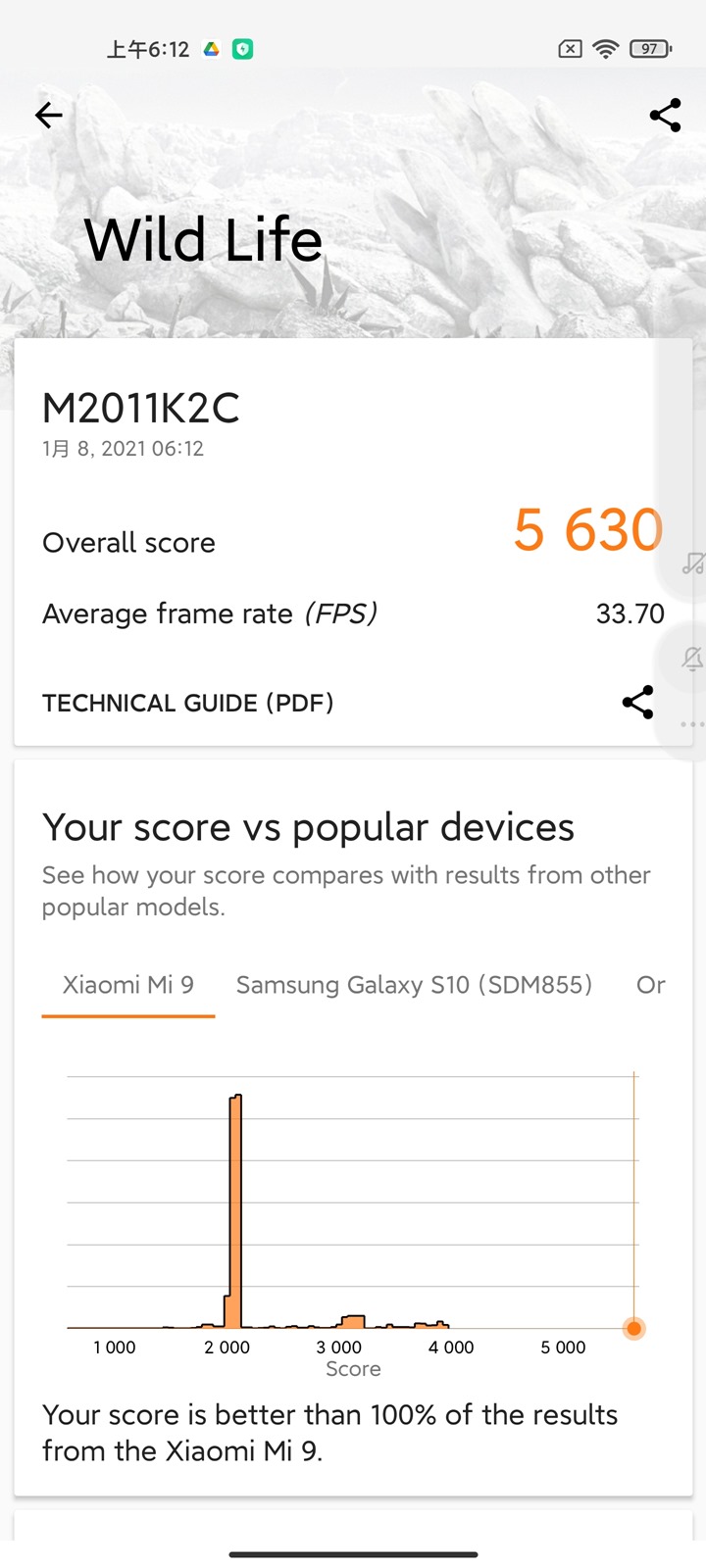Go back using the top-left arrow

coord(48,116)
